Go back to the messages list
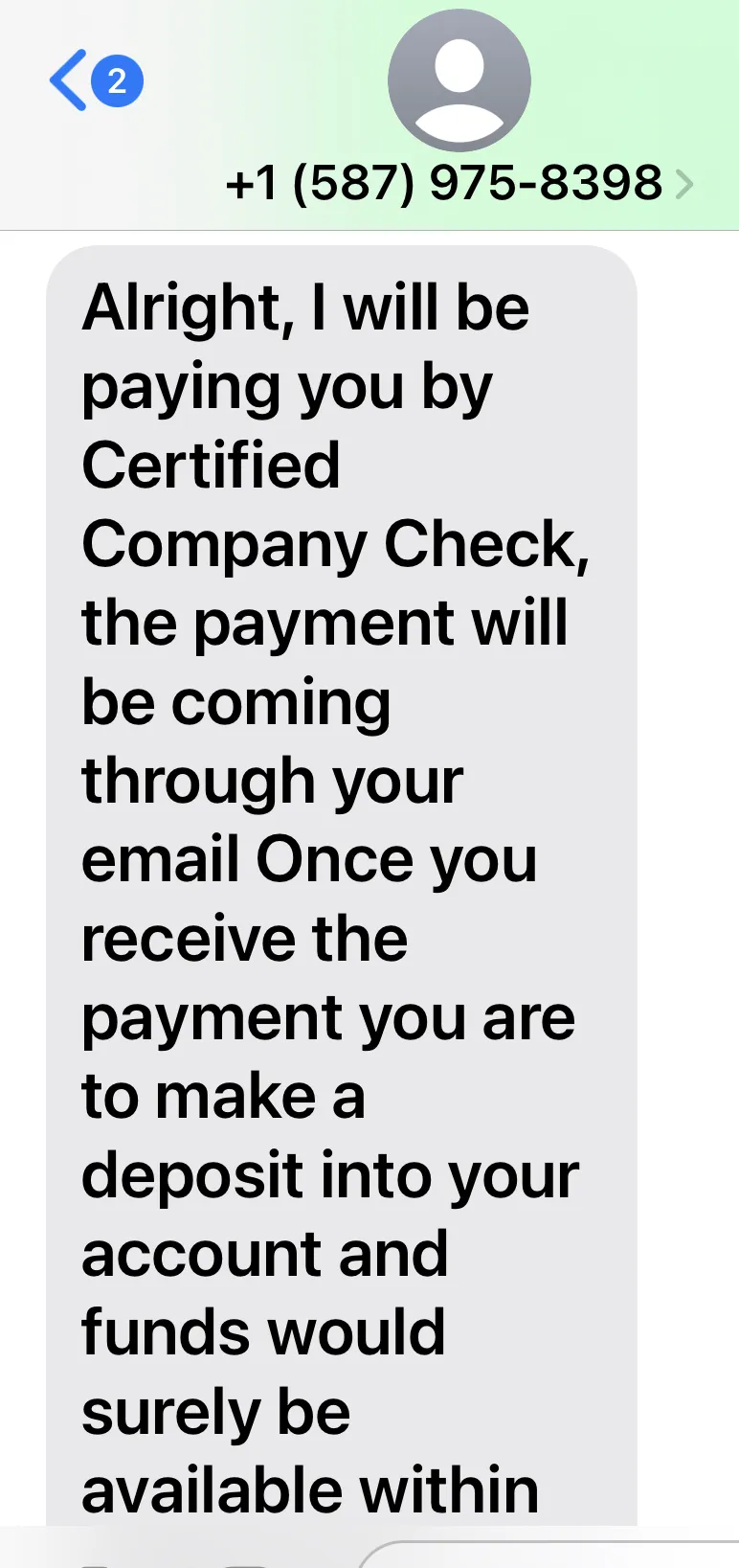Viewport: 739px width, 1568px height. click(95, 80)
